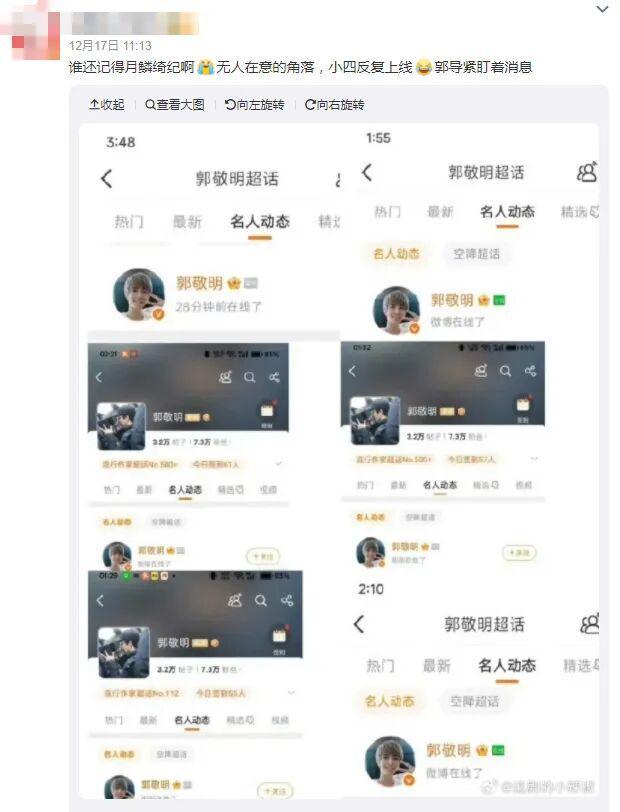Collapse the expanded image with 收起

point(107,104)
